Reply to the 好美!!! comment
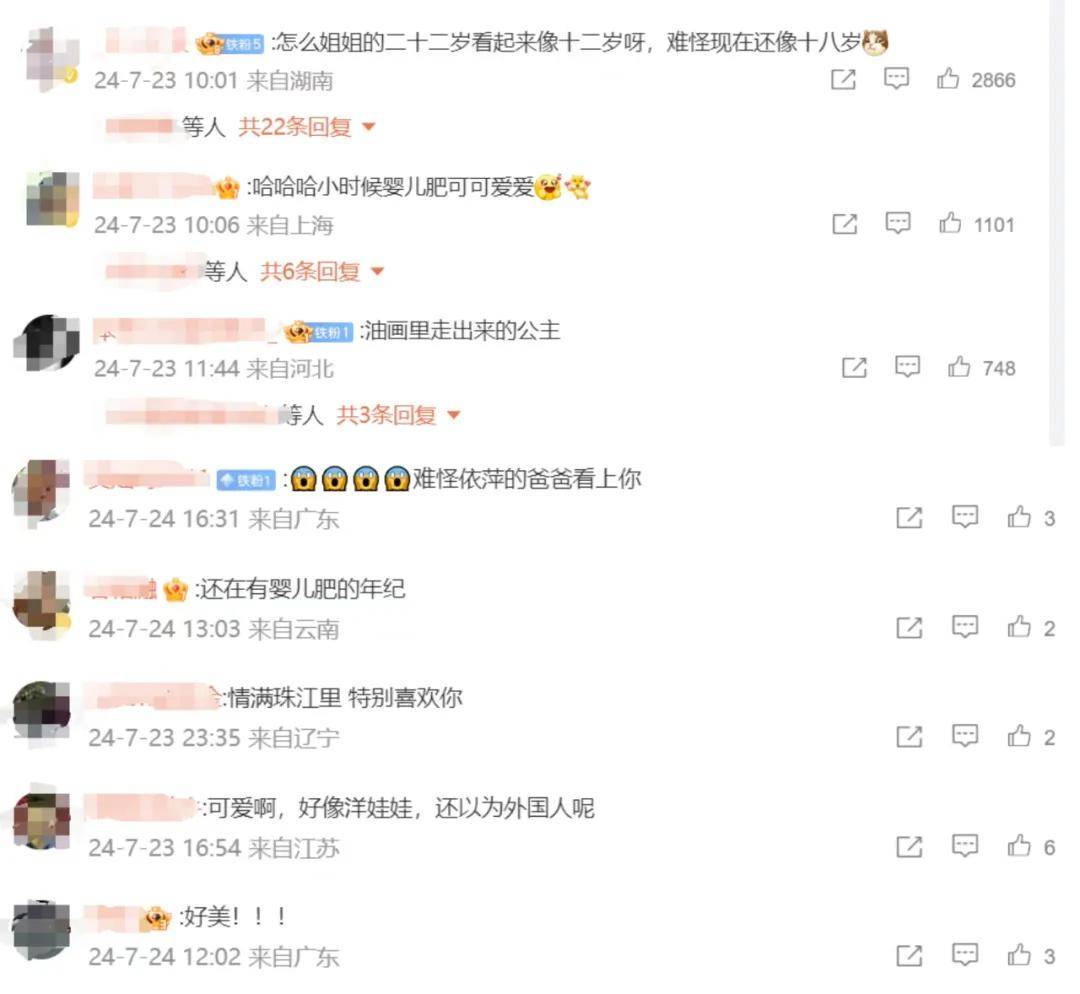The image size is (1080, 994). (965, 955)
